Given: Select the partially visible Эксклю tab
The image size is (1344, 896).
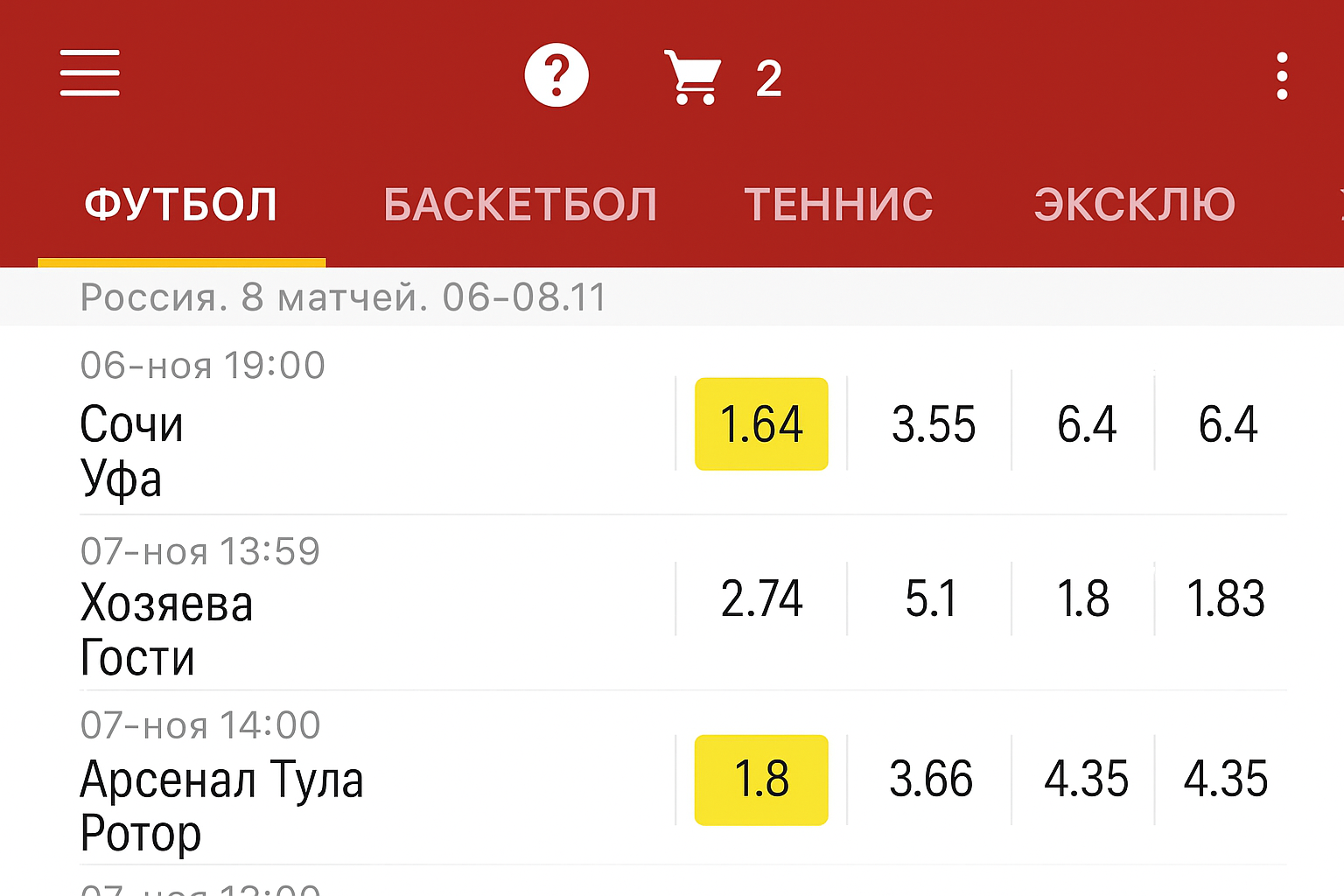Looking at the screenshot, I should [1134, 205].
